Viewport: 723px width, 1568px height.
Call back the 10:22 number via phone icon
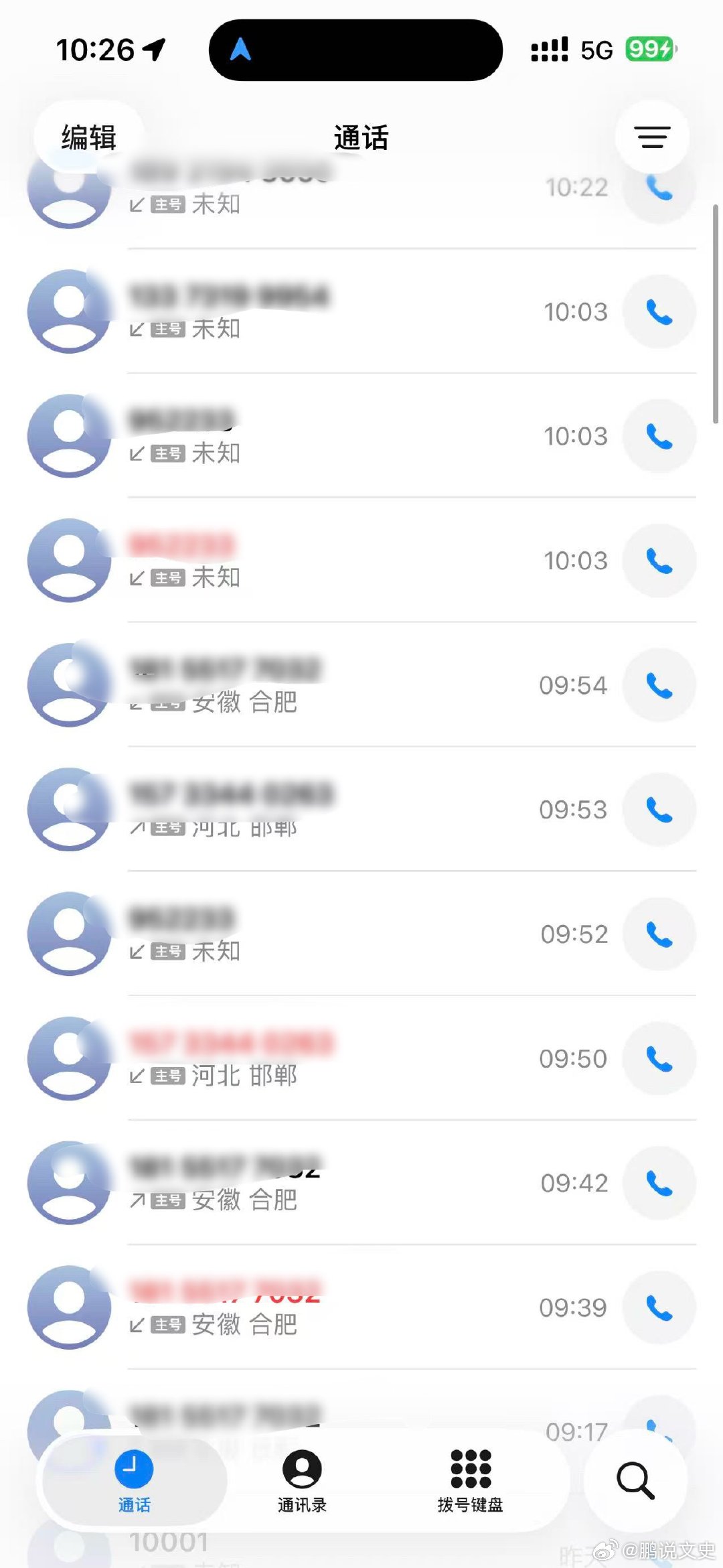[x=658, y=188]
